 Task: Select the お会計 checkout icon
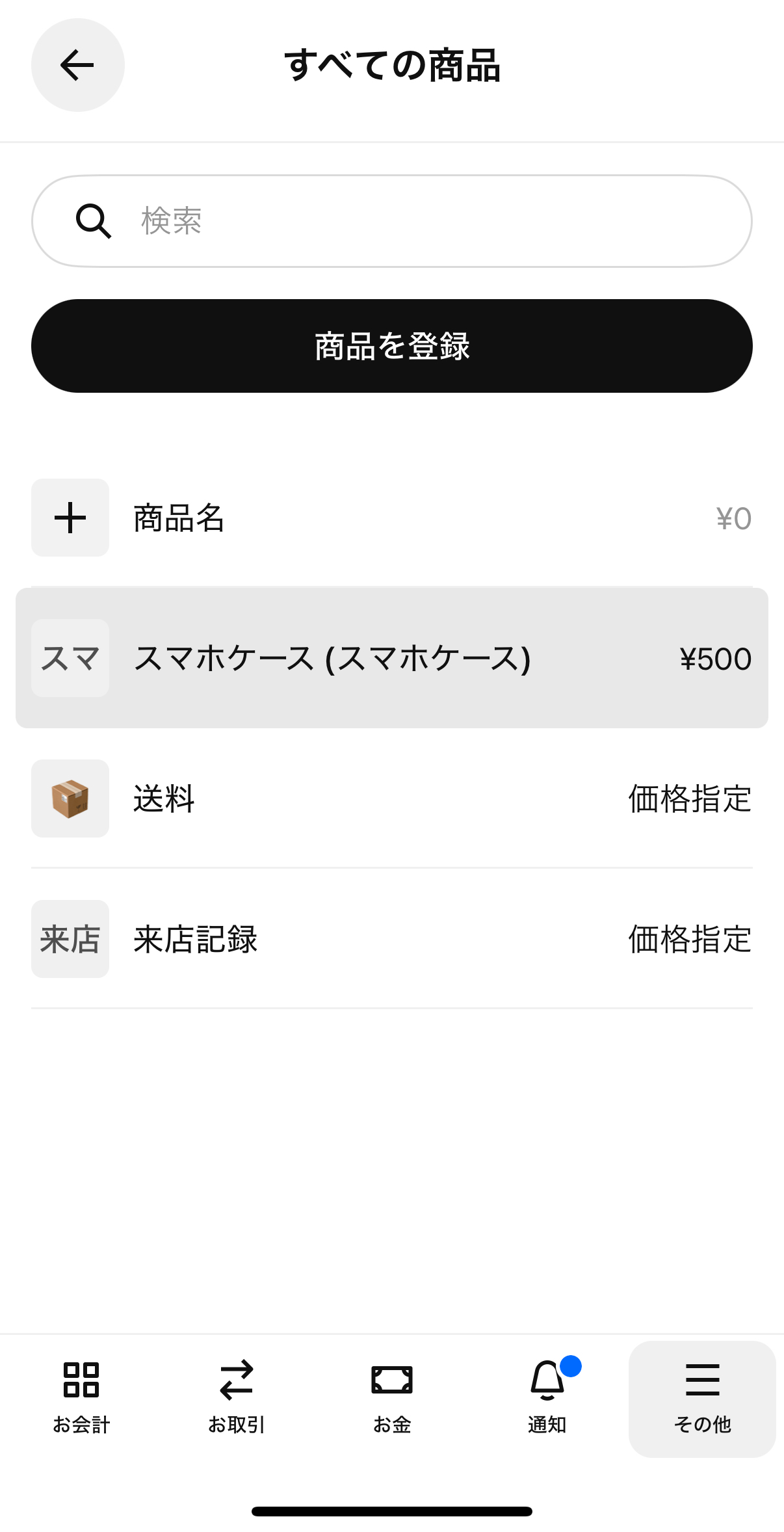80,1380
